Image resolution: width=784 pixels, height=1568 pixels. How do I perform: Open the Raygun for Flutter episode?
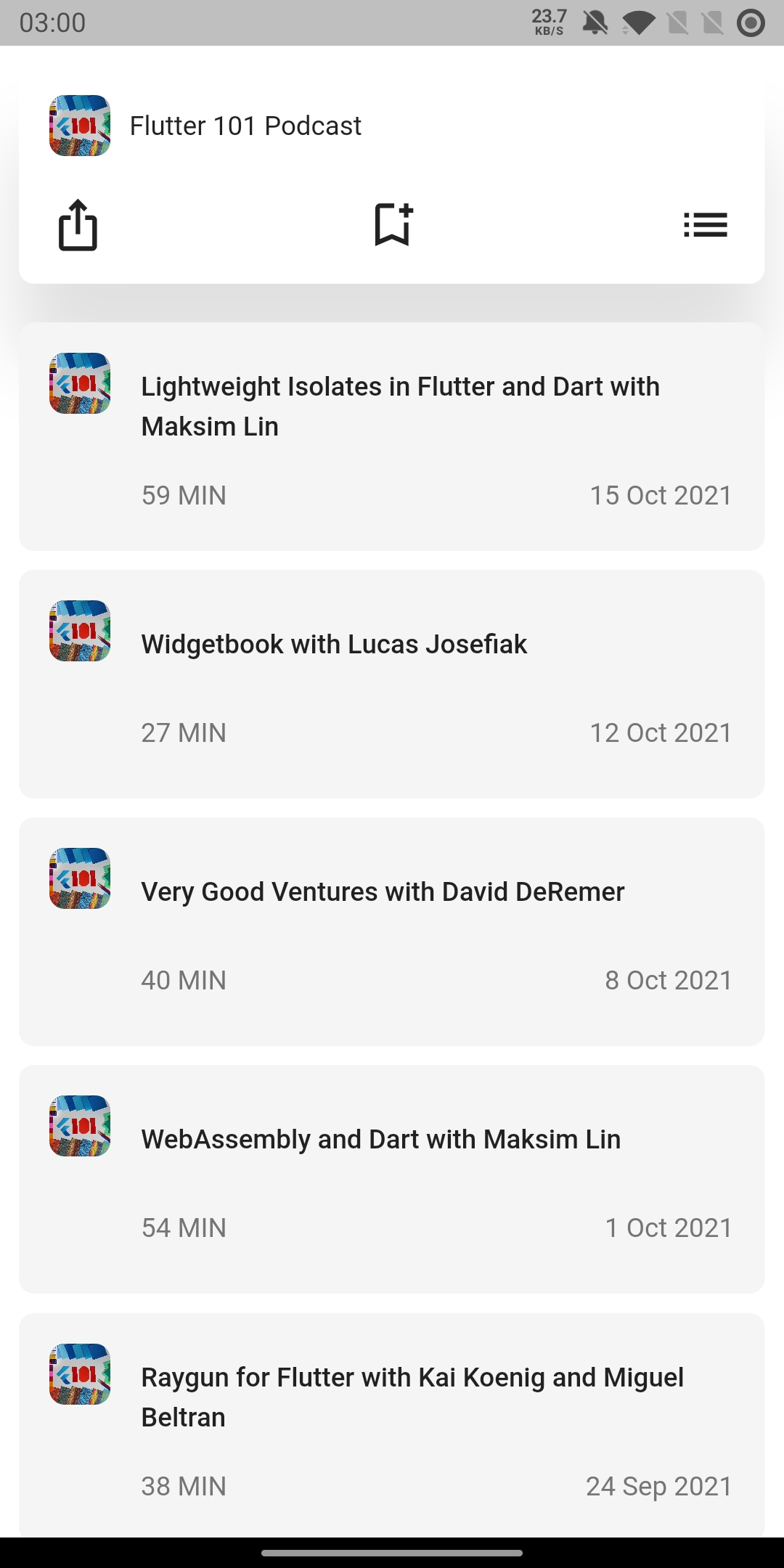(x=412, y=1397)
